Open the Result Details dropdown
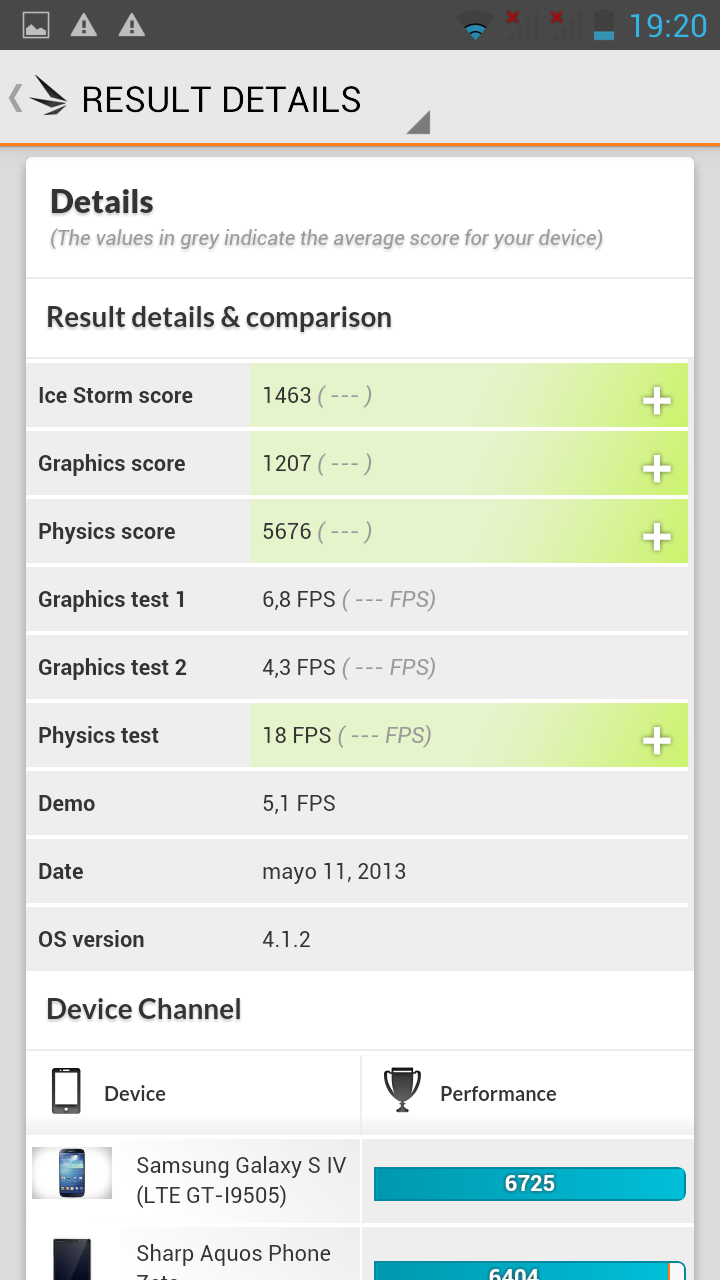 point(418,122)
